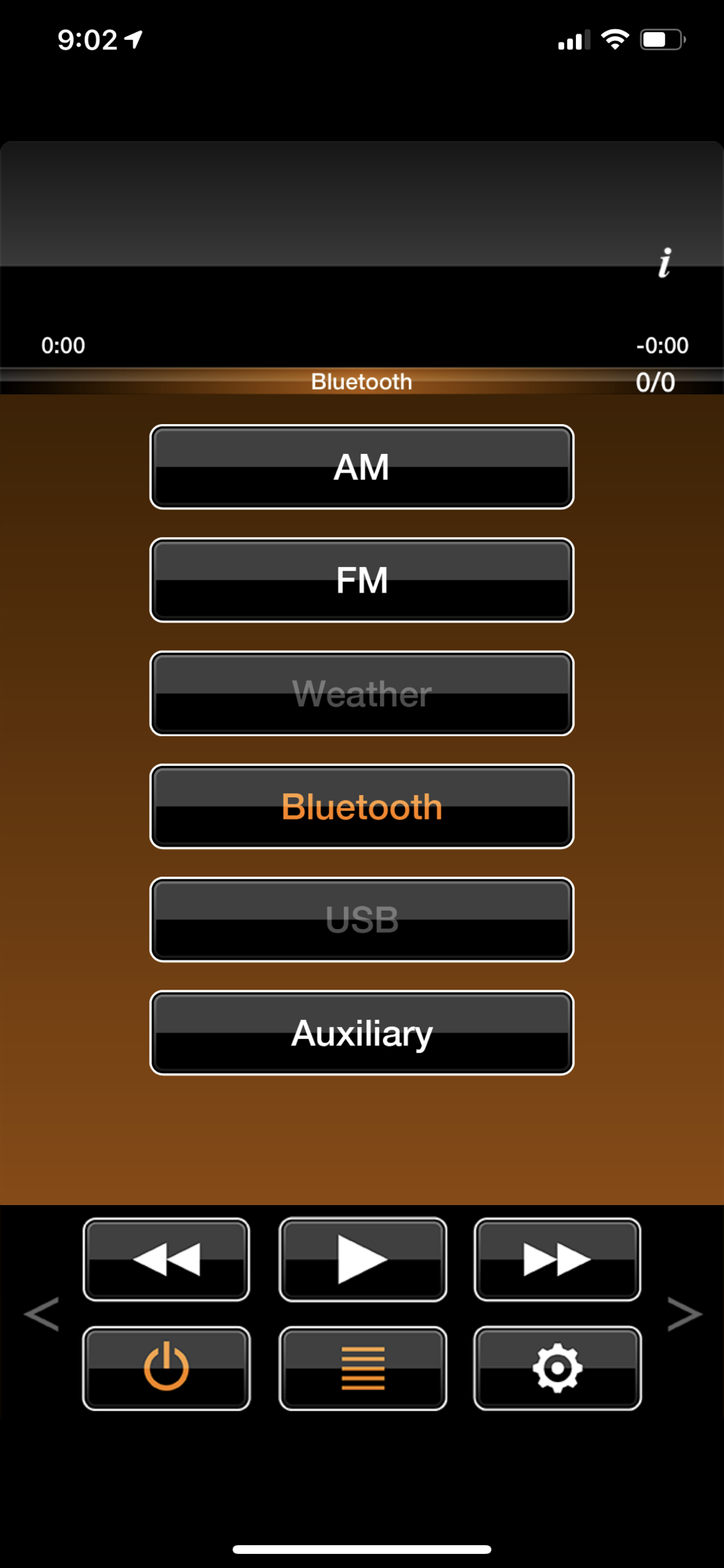724x1568 pixels.
Task: Select the Auxiliary input
Action: point(362,1033)
